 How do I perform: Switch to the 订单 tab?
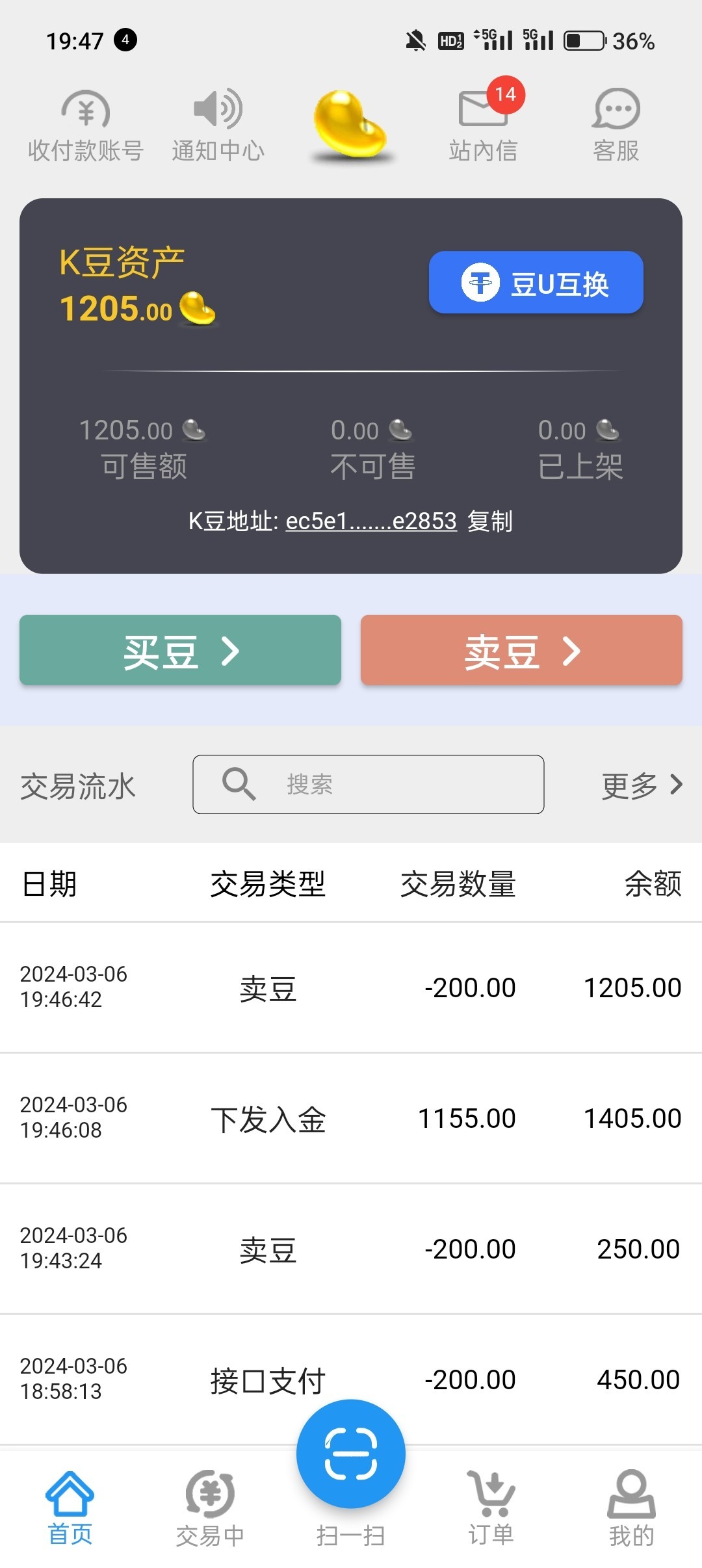tap(491, 1508)
